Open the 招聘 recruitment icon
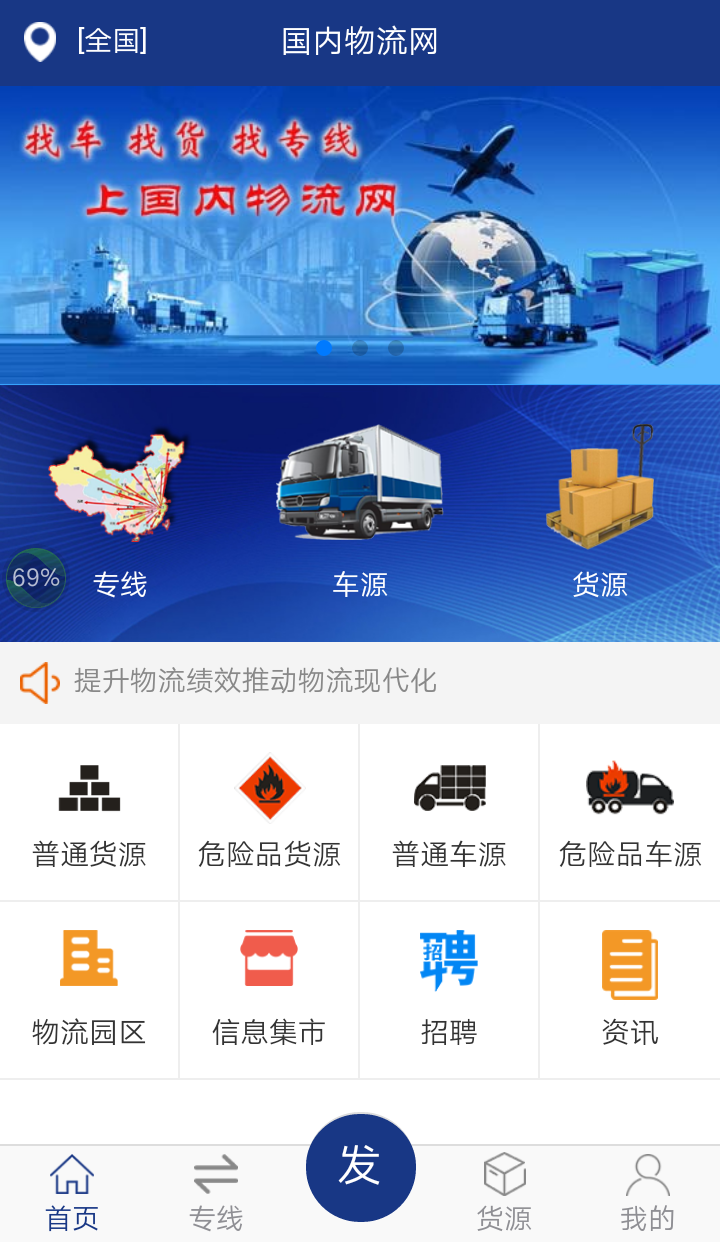This screenshot has width=720, height=1242. pos(449,988)
